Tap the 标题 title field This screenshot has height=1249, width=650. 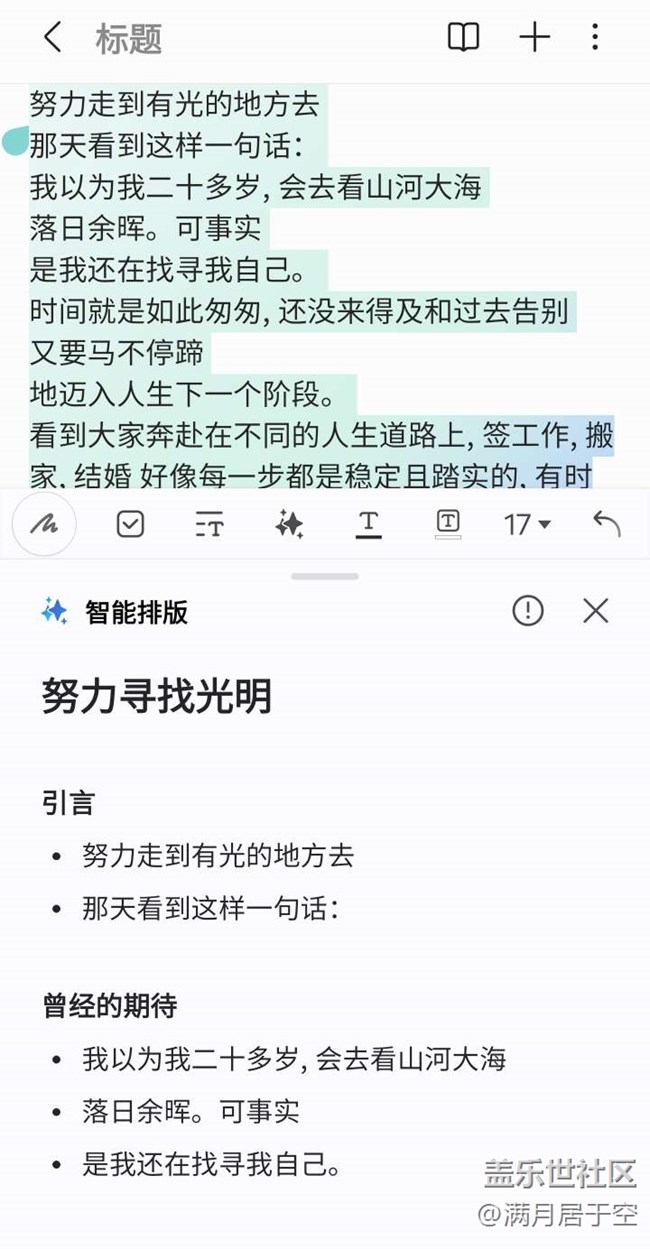pos(128,40)
